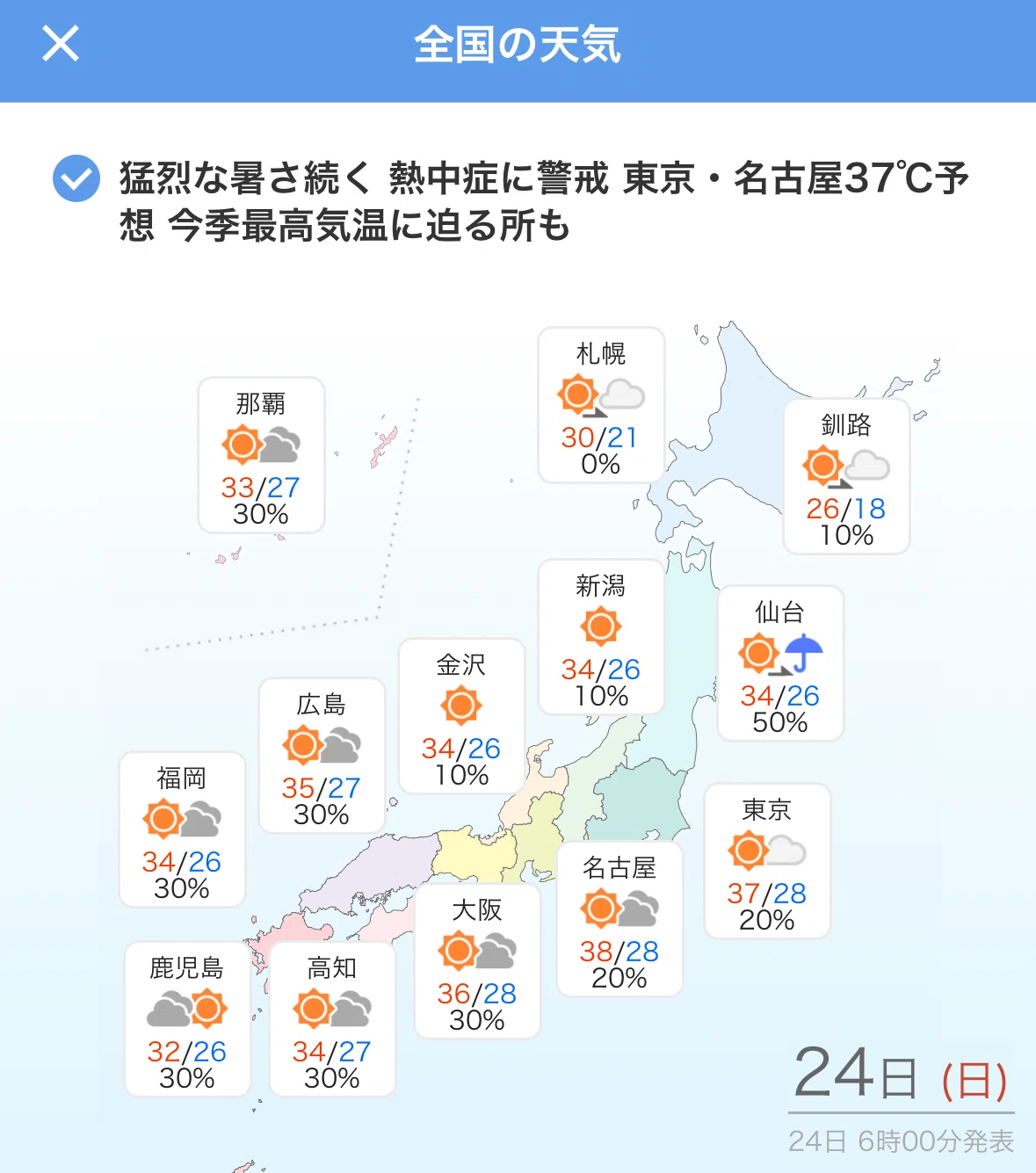
Task: Open the Nagoya weather card
Action: click(619, 919)
